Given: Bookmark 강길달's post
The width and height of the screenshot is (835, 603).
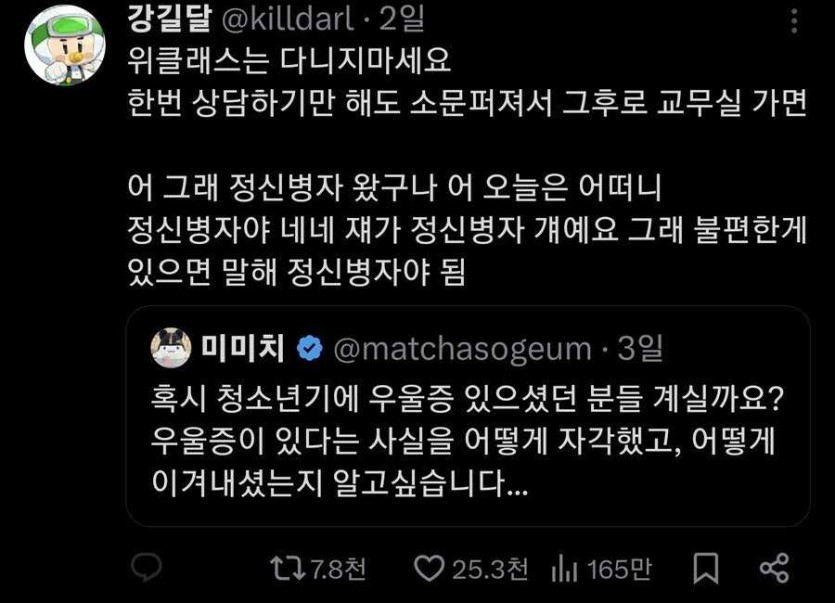Looking at the screenshot, I should [706, 569].
